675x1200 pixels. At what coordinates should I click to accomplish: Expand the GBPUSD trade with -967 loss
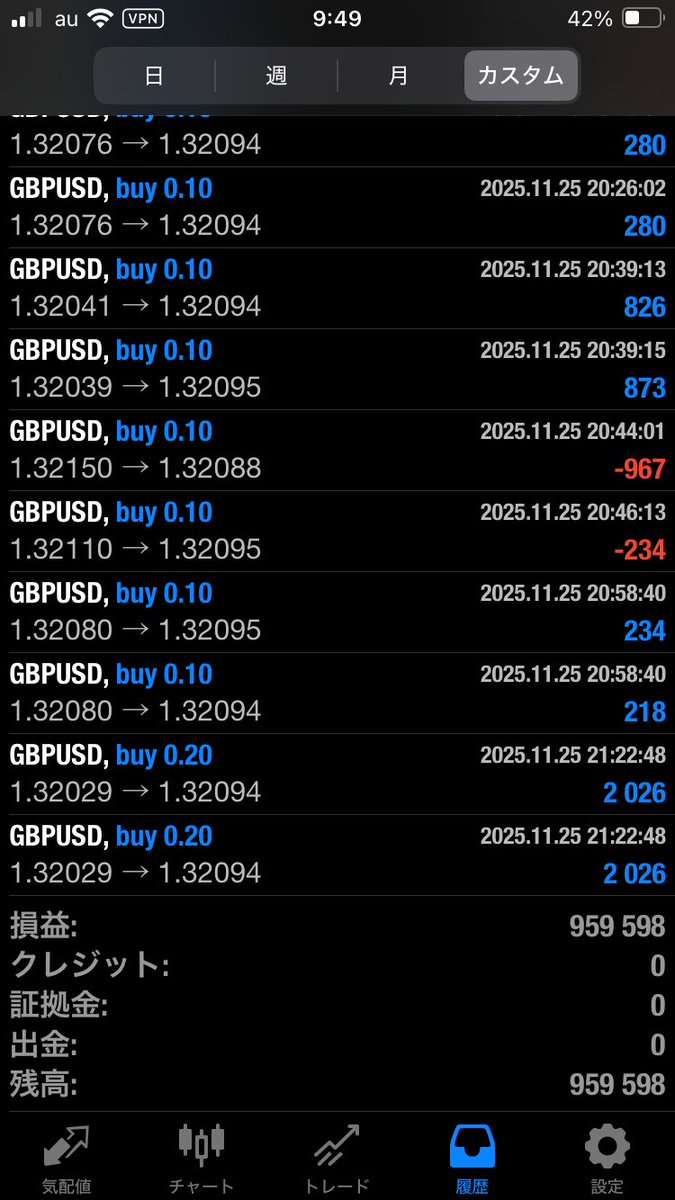pos(337,450)
